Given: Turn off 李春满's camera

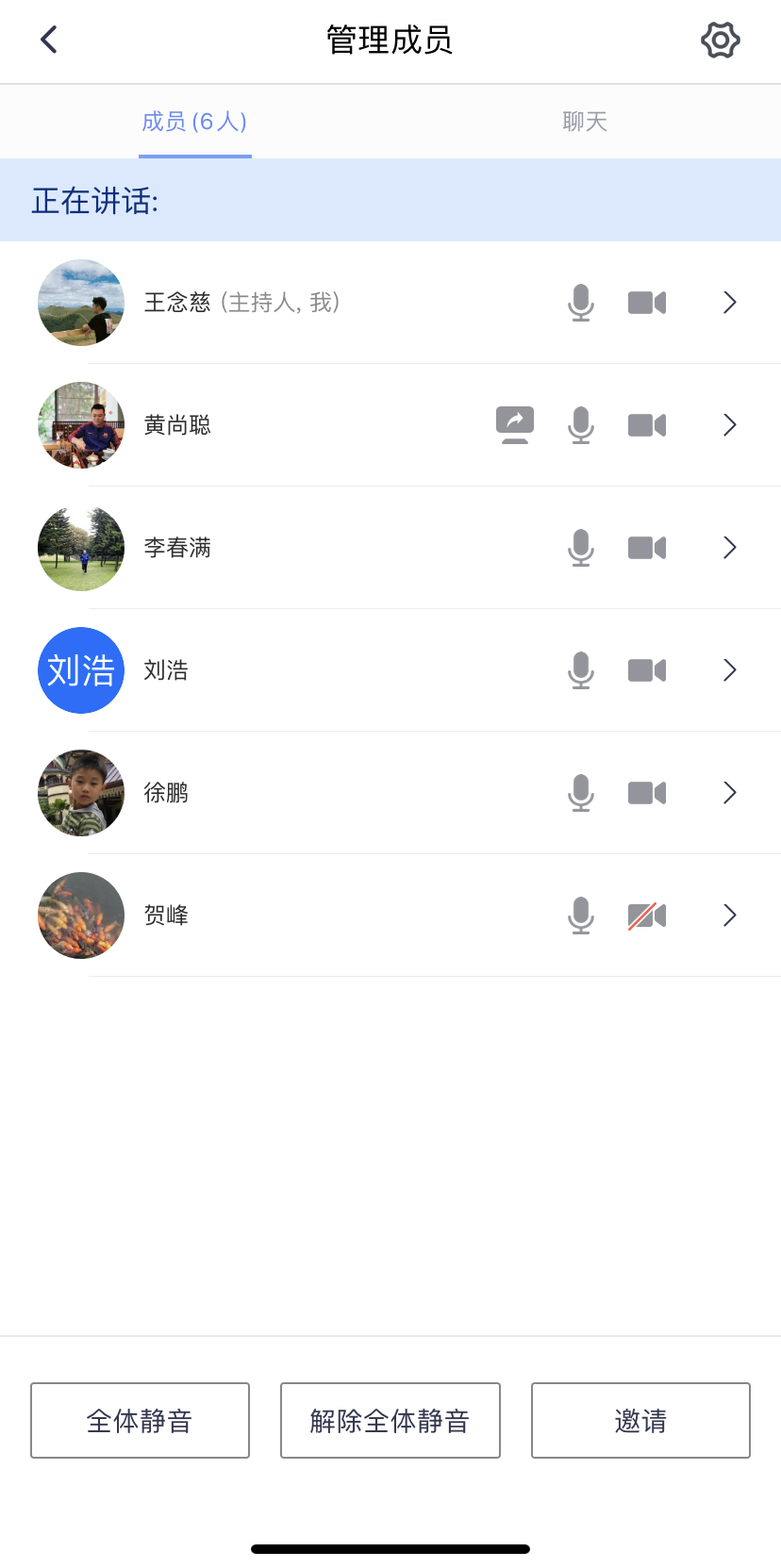Looking at the screenshot, I should (x=647, y=548).
